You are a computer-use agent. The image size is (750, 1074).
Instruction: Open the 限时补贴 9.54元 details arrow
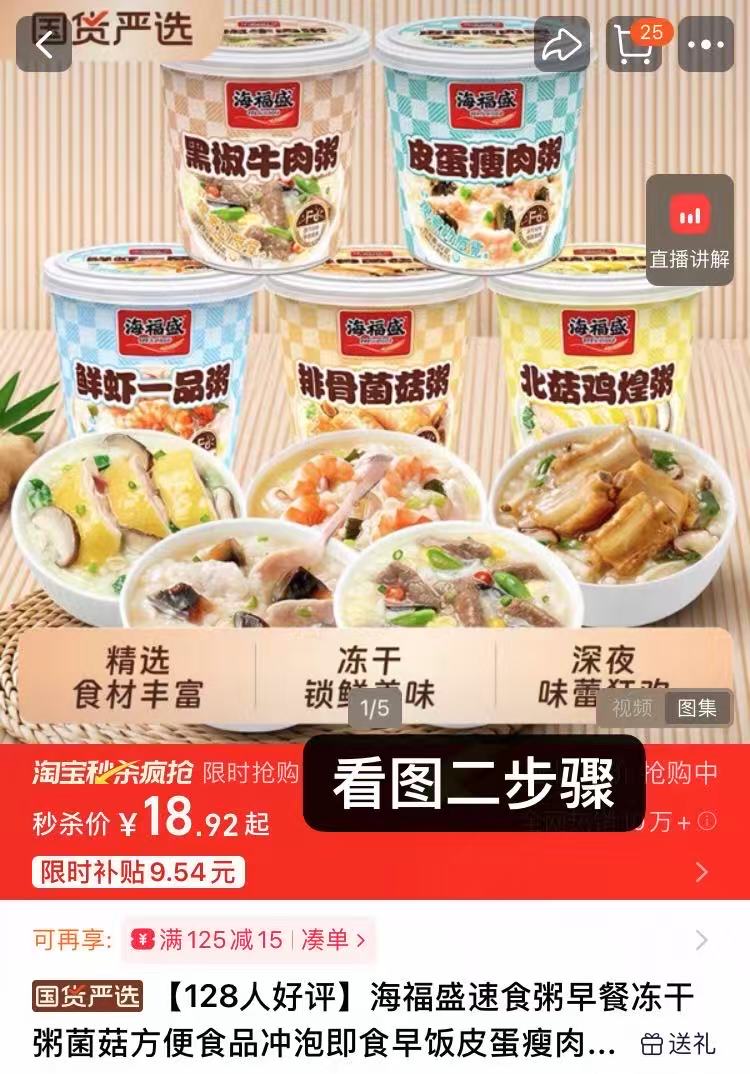702,872
